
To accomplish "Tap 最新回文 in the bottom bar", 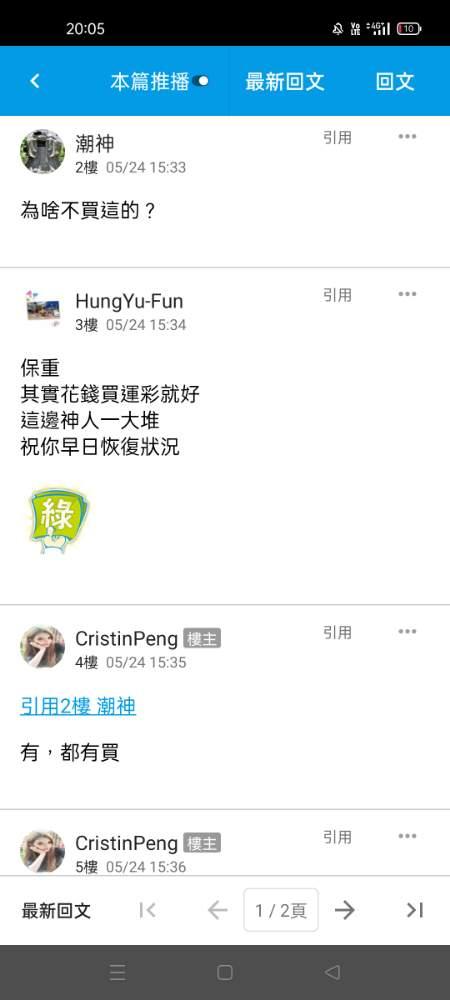I will coord(56,911).
